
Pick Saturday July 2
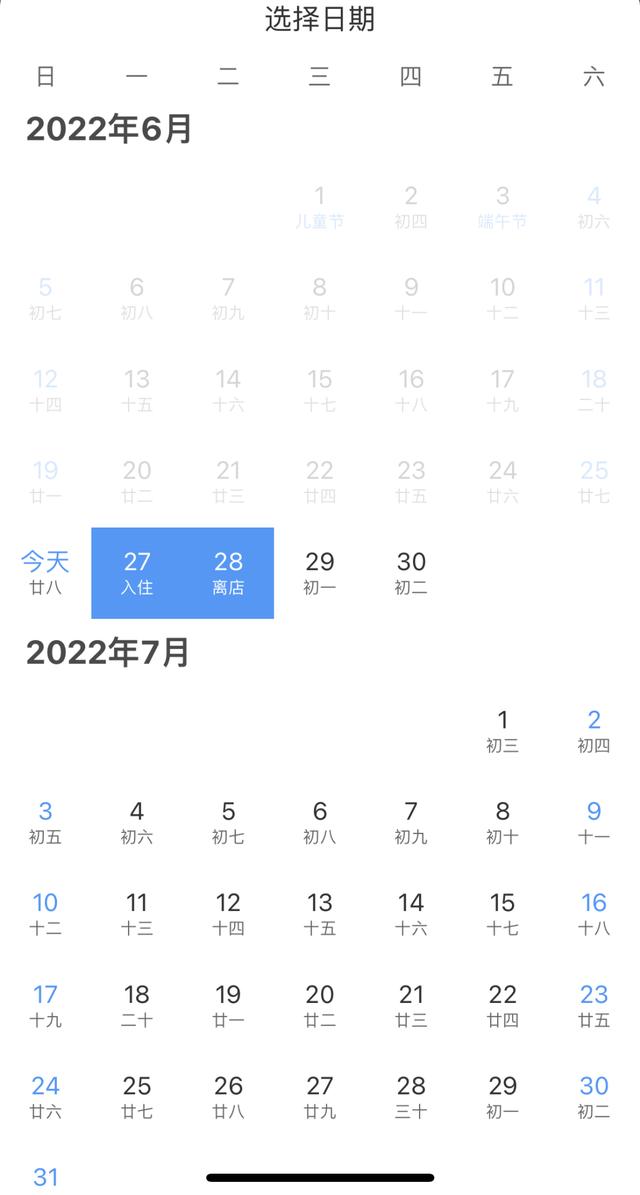click(x=594, y=731)
